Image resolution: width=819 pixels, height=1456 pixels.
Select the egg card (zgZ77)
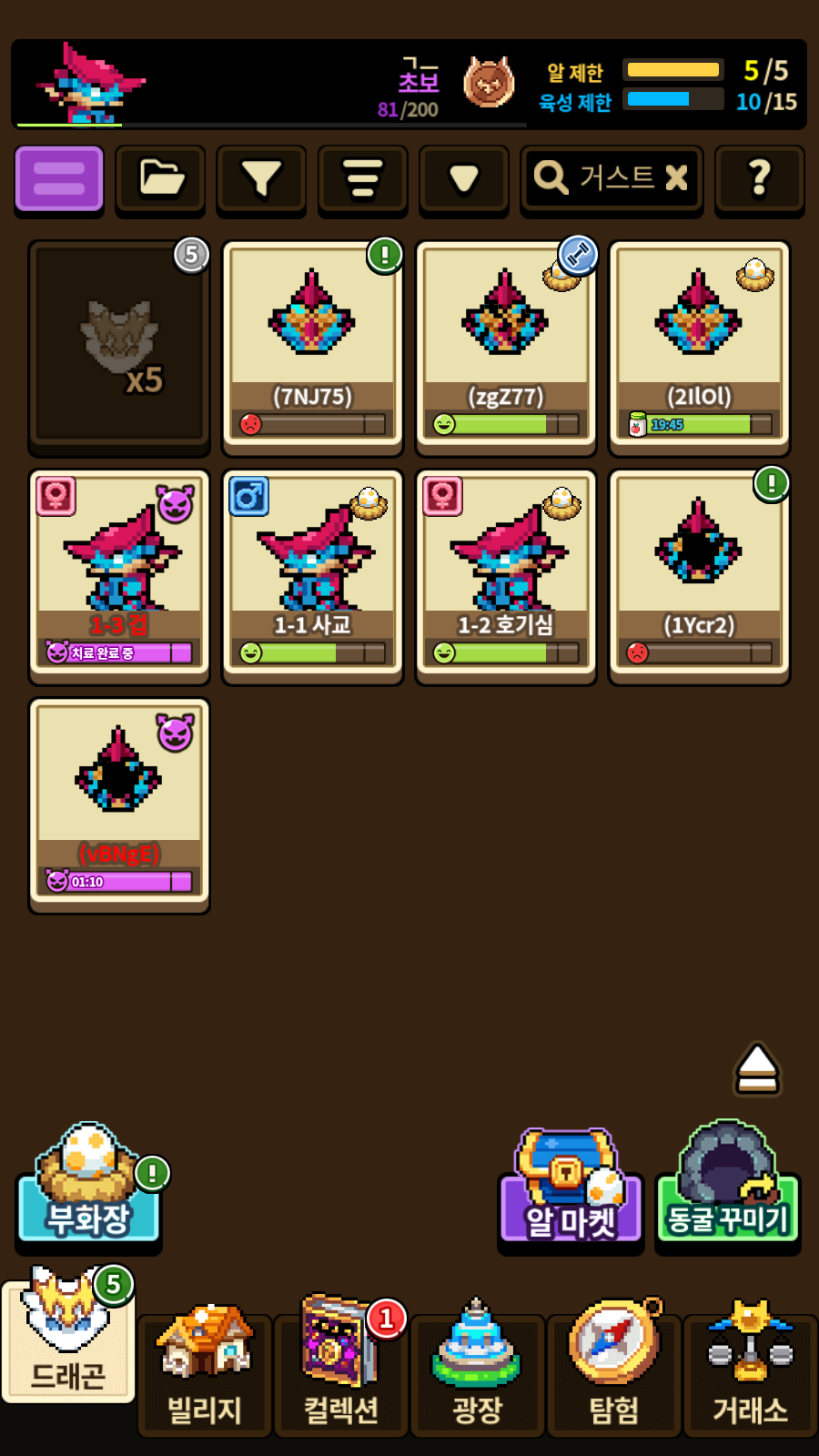coord(505,348)
